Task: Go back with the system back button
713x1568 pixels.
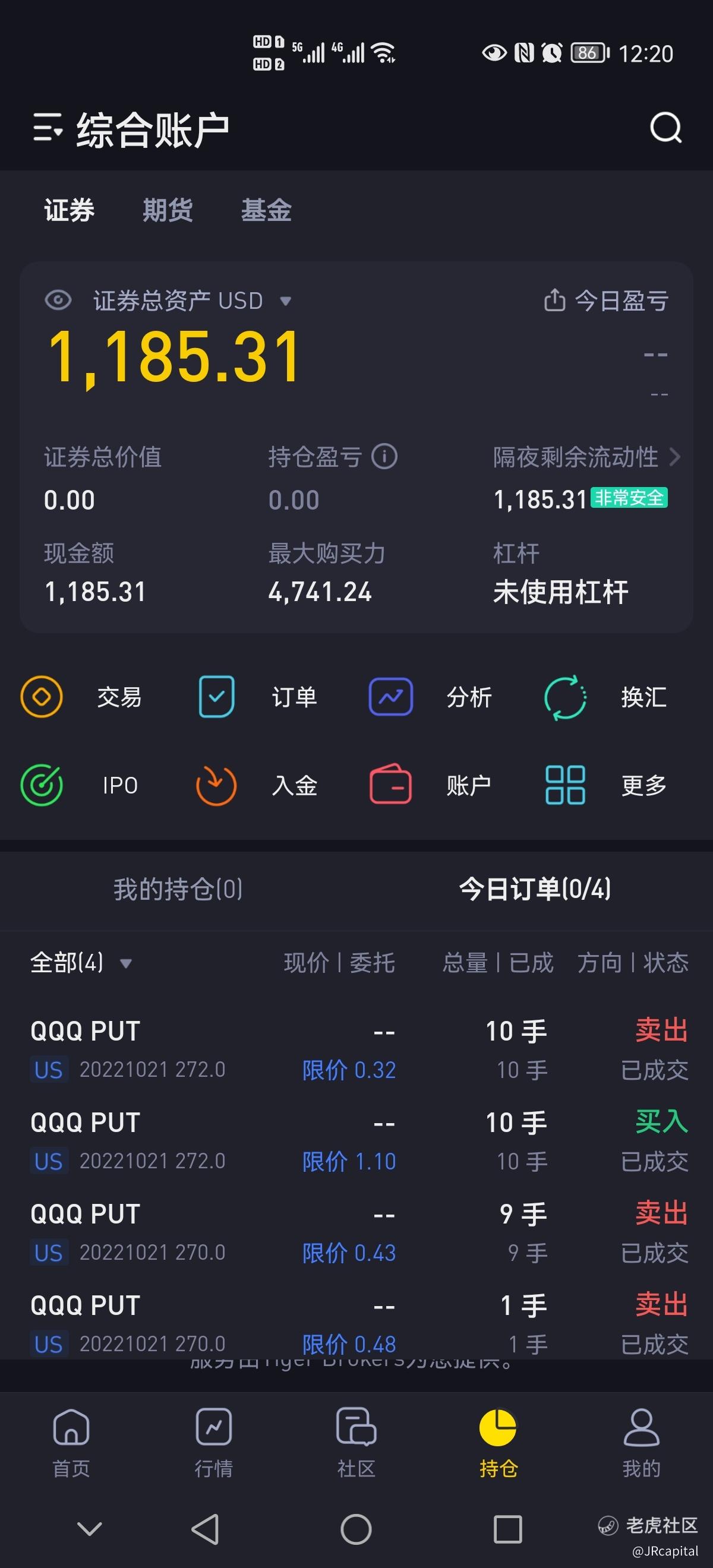Action: click(x=205, y=1529)
